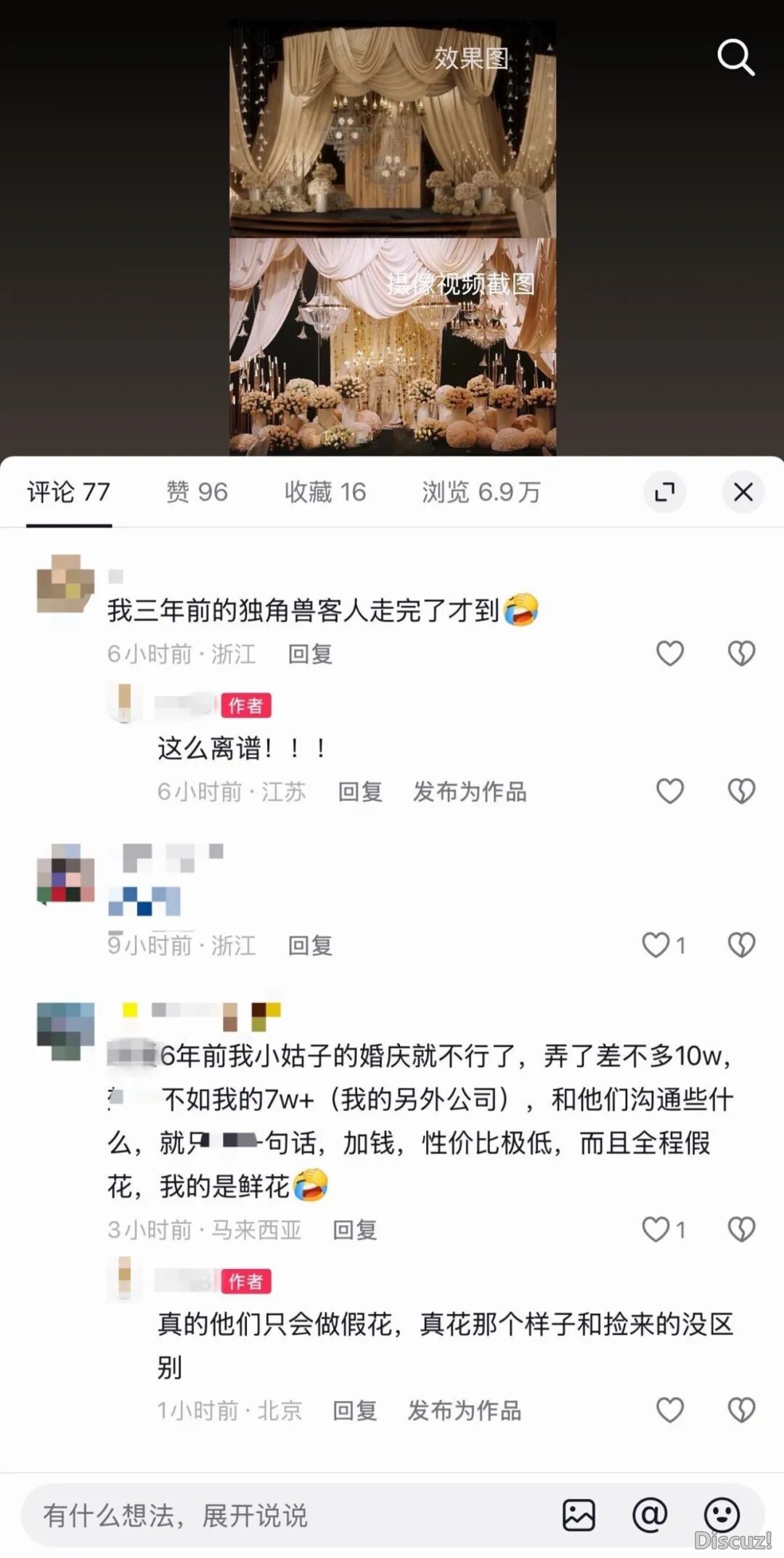
Task: Dislike the 独角兽 comment from 浙江
Action: pyautogui.click(x=741, y=653)
